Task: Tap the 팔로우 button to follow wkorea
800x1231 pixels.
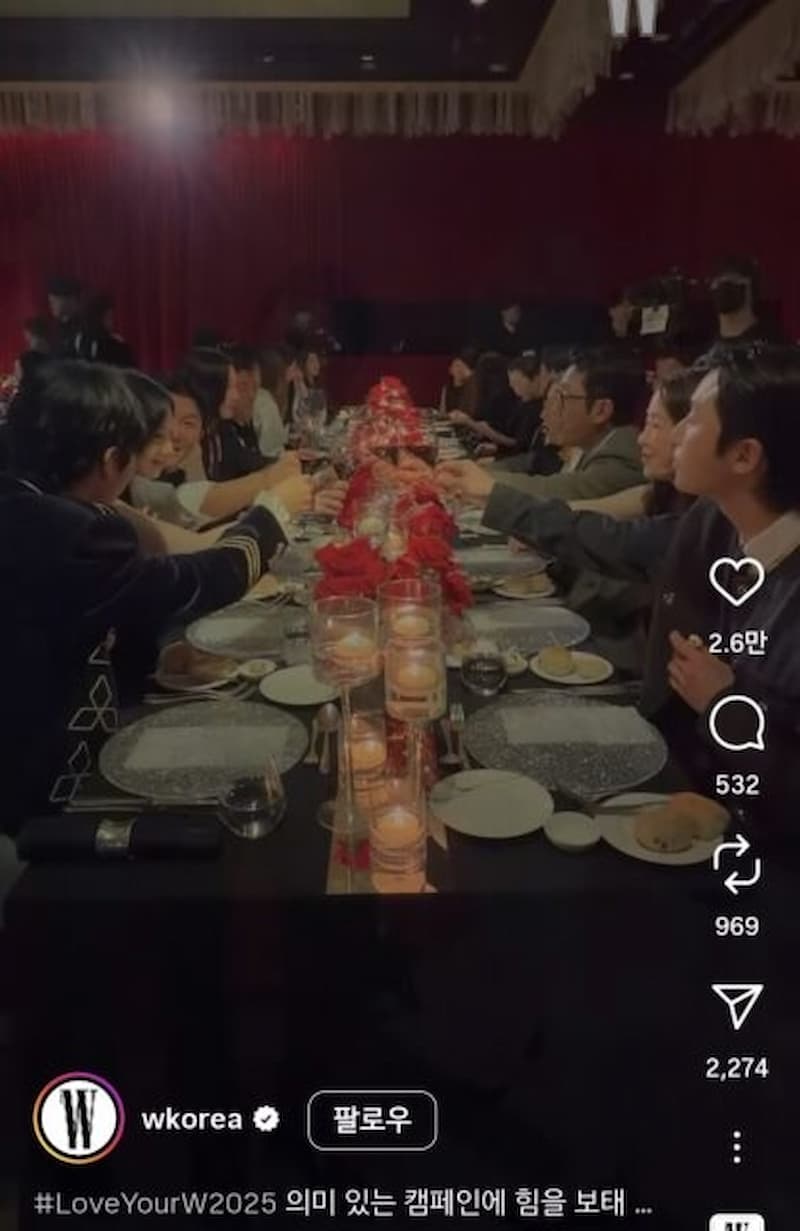Action: tap(372, 1120)
